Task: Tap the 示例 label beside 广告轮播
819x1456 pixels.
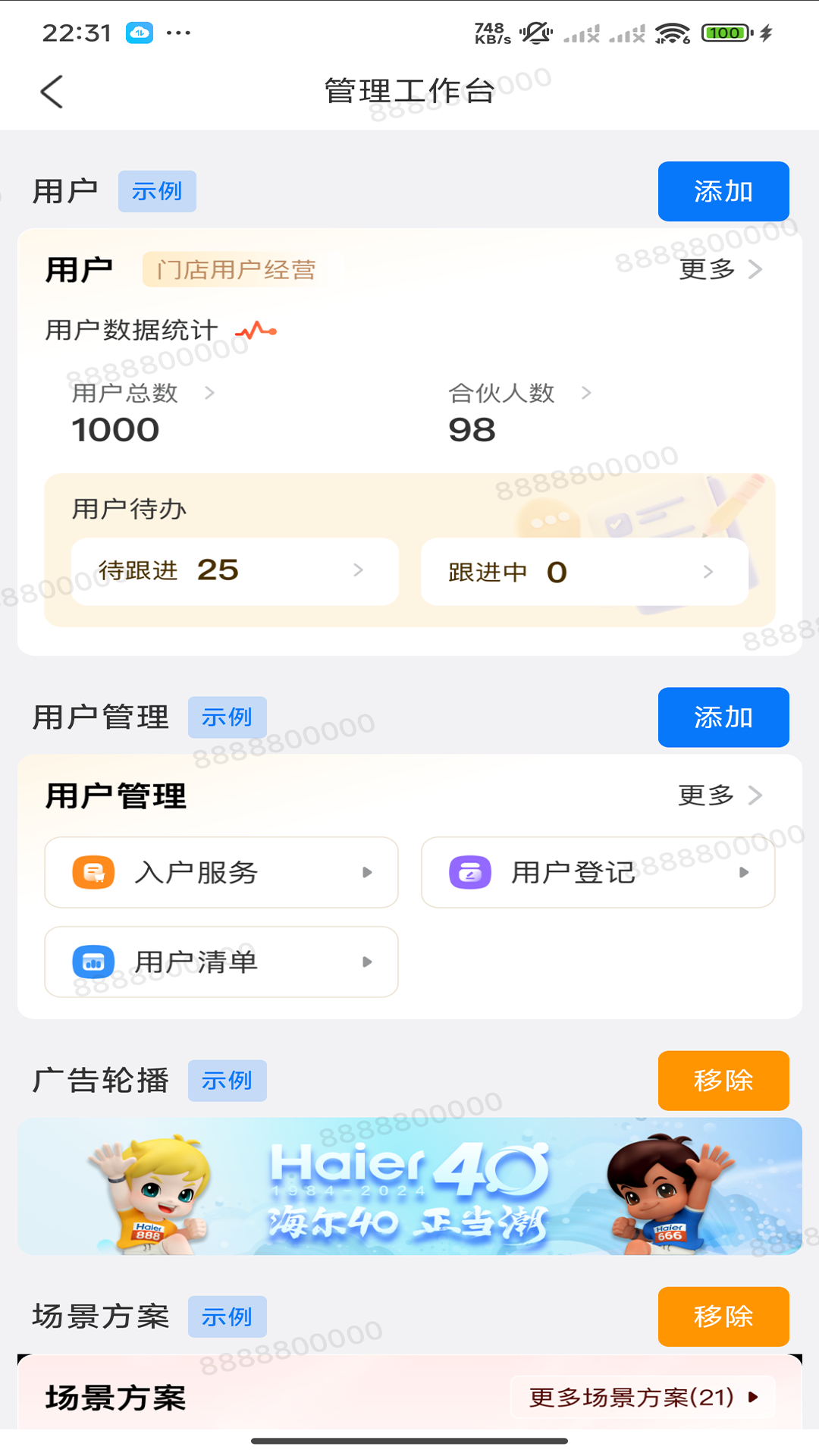Action: 227,1081
